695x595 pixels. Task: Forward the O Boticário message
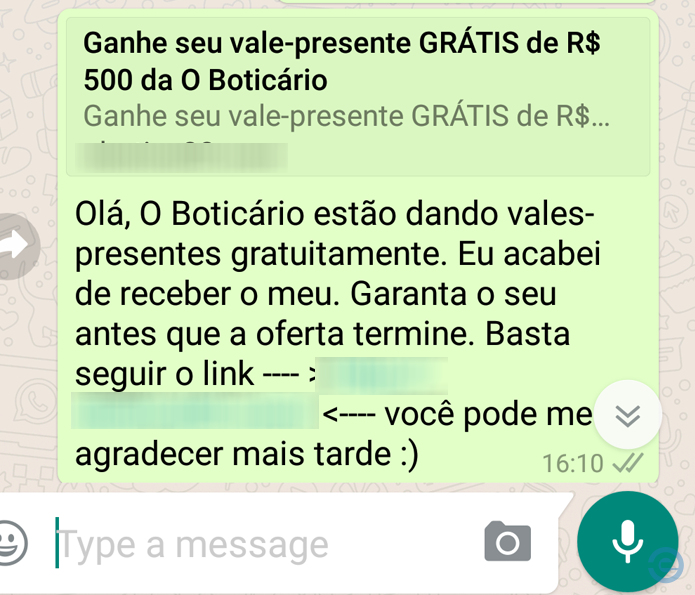coord(16,246)
